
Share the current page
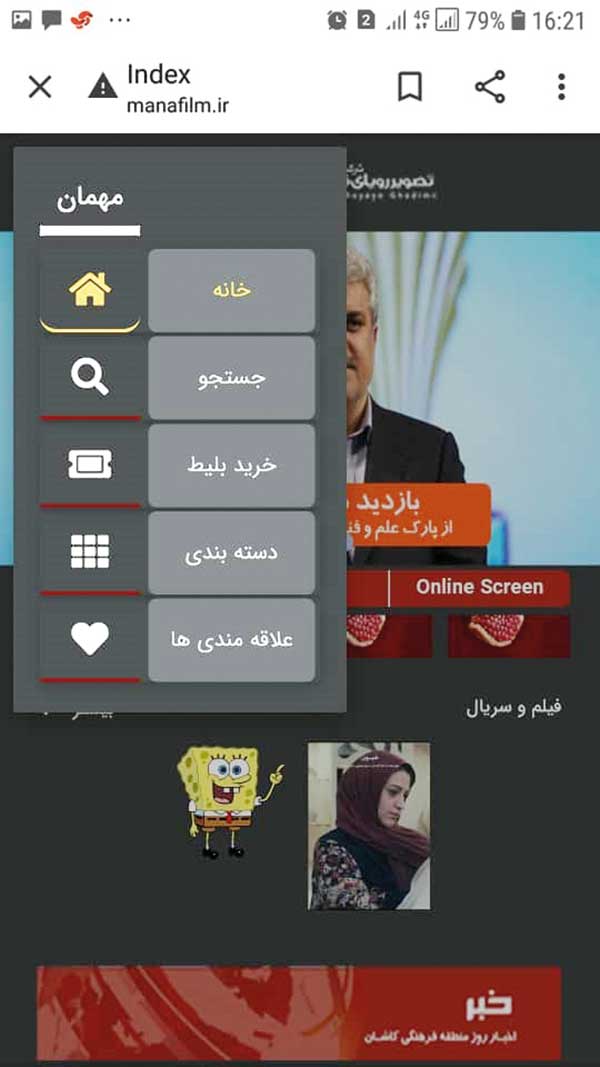click(x=489, y=87)
